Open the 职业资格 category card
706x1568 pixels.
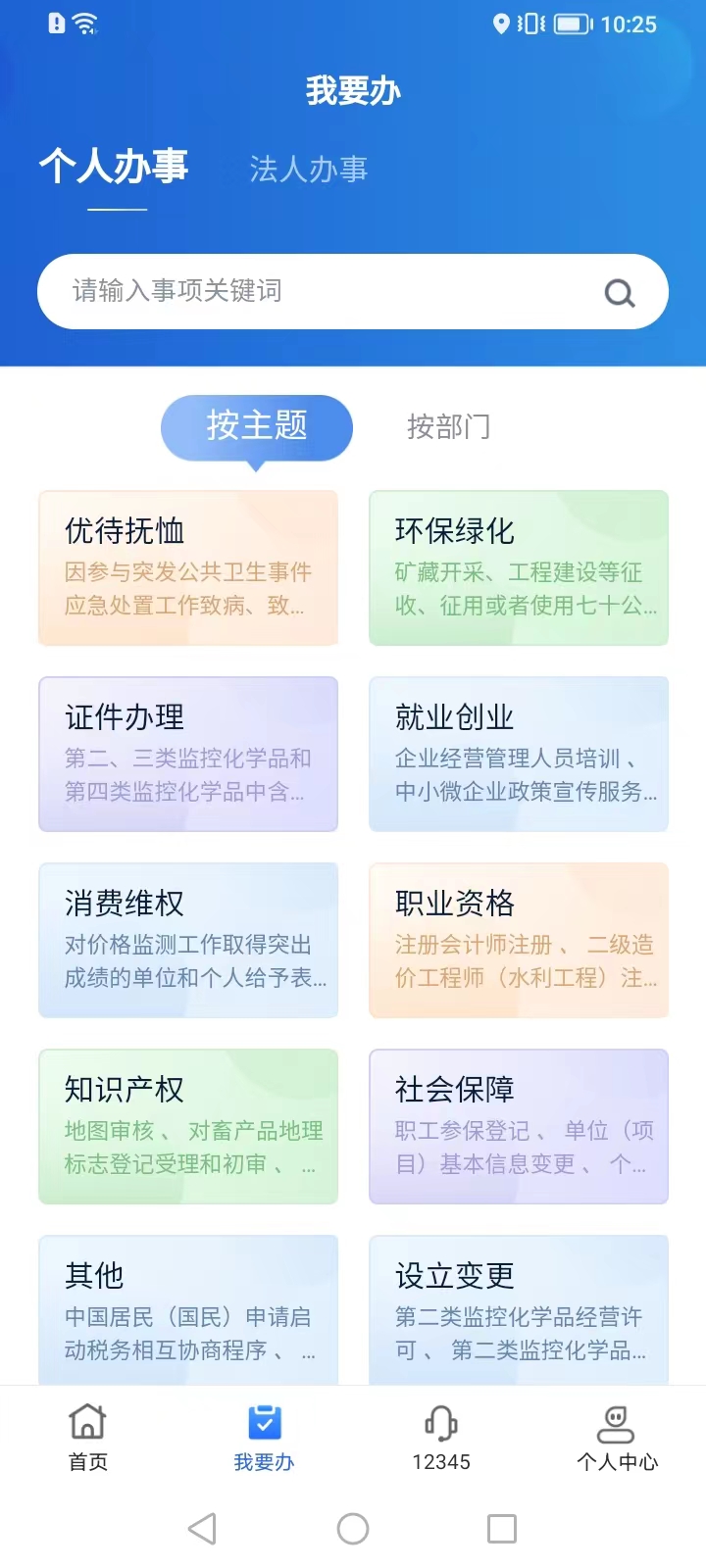click(x=519, y=940)
